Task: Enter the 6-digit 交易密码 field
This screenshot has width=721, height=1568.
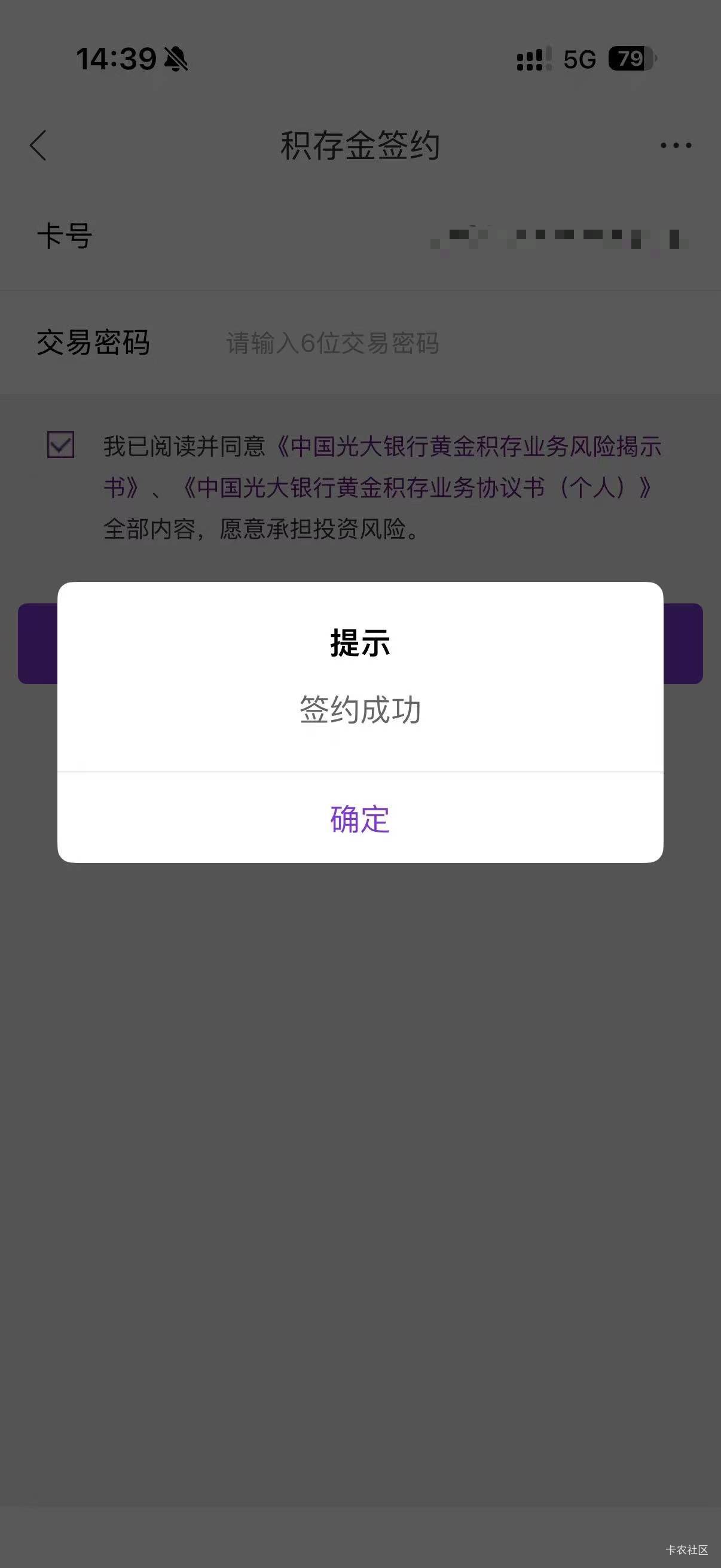Action: click(332, 343)
